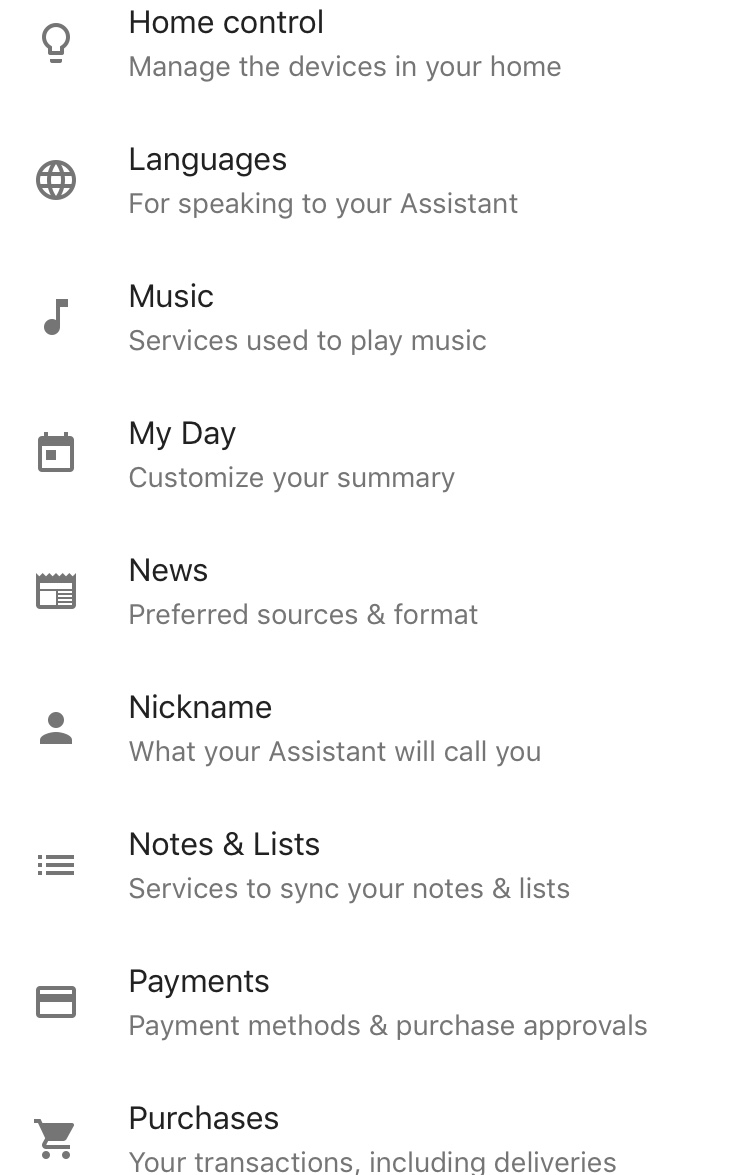The image size is (733, 1175).
Task: Open My Day summary settings
Action: (366, 455)
